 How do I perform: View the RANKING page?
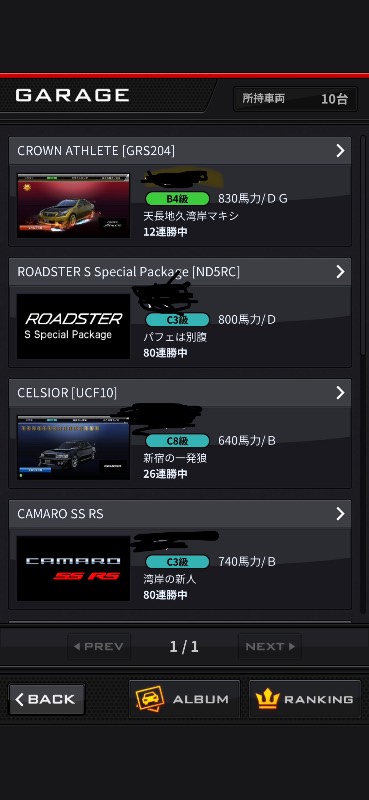305,699
